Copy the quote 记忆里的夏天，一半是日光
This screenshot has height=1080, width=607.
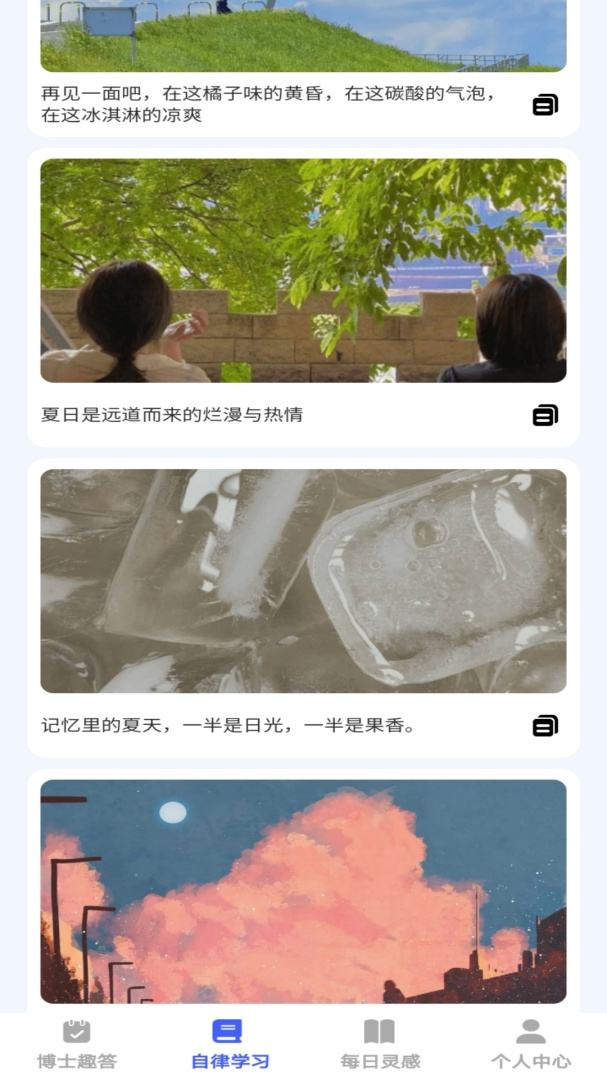[545, 726]
